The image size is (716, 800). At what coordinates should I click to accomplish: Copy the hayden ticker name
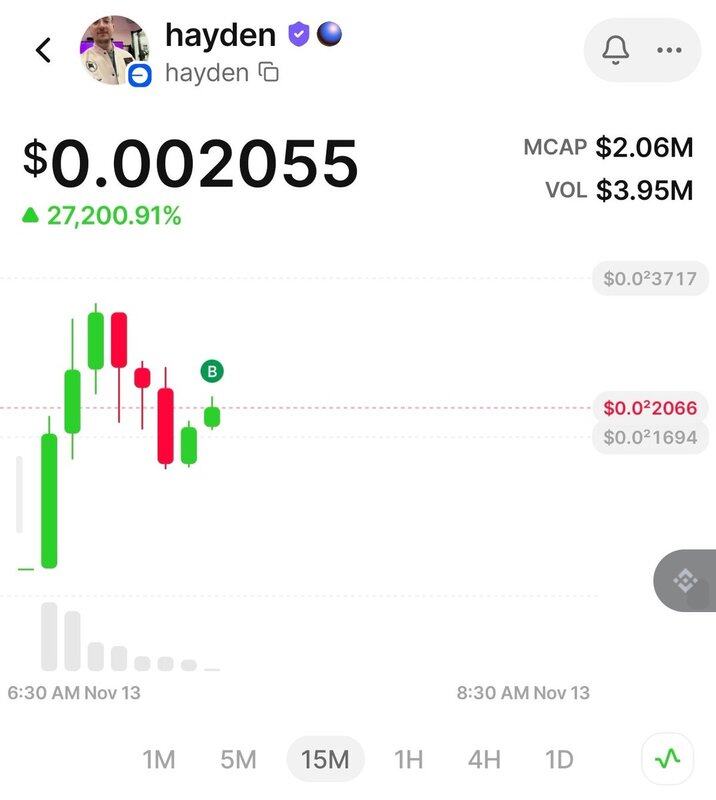click(269, 73)
